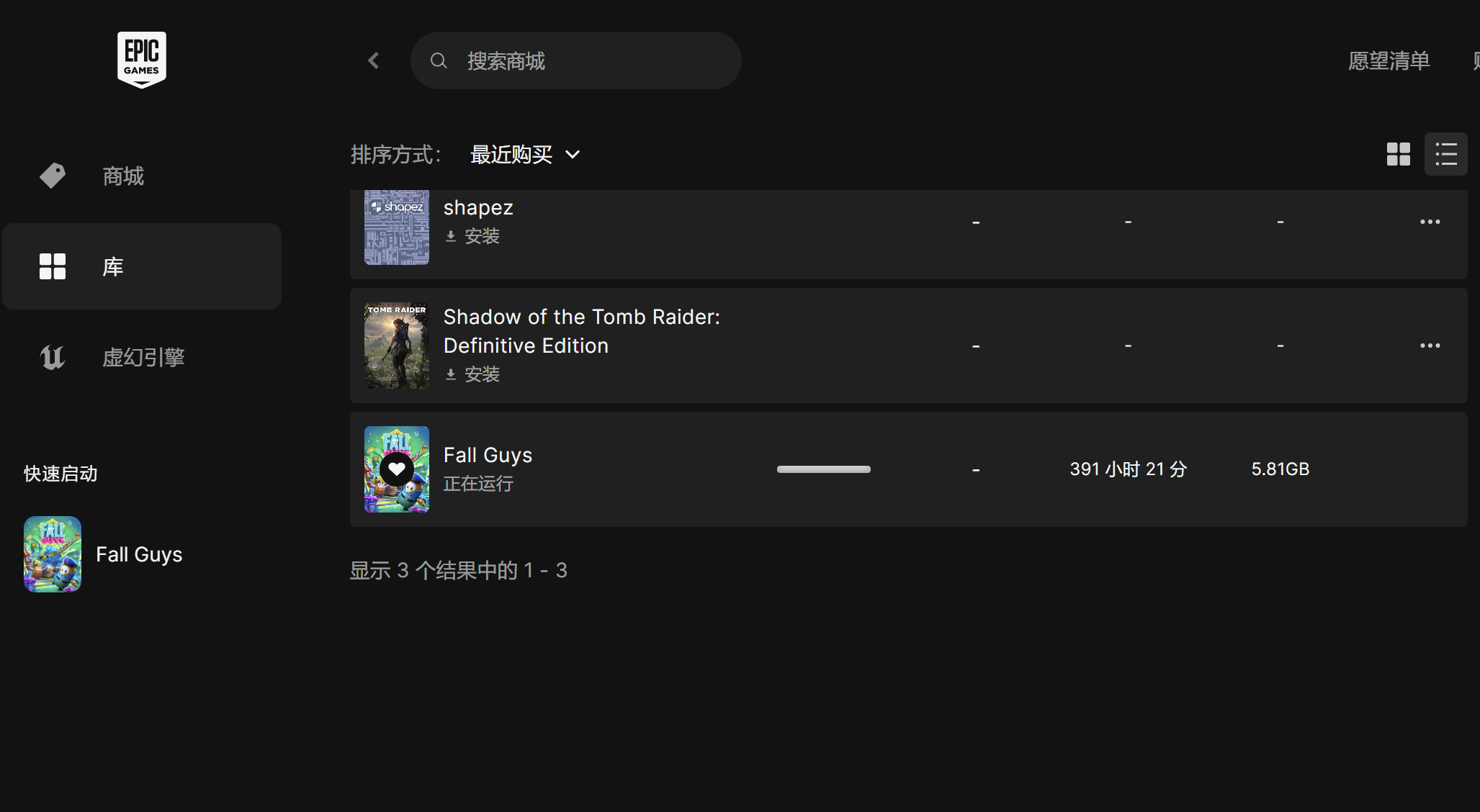Focus the 搜索商城 search field
The width and height of the screenshot is (1480, 812).
pos(576,60)
